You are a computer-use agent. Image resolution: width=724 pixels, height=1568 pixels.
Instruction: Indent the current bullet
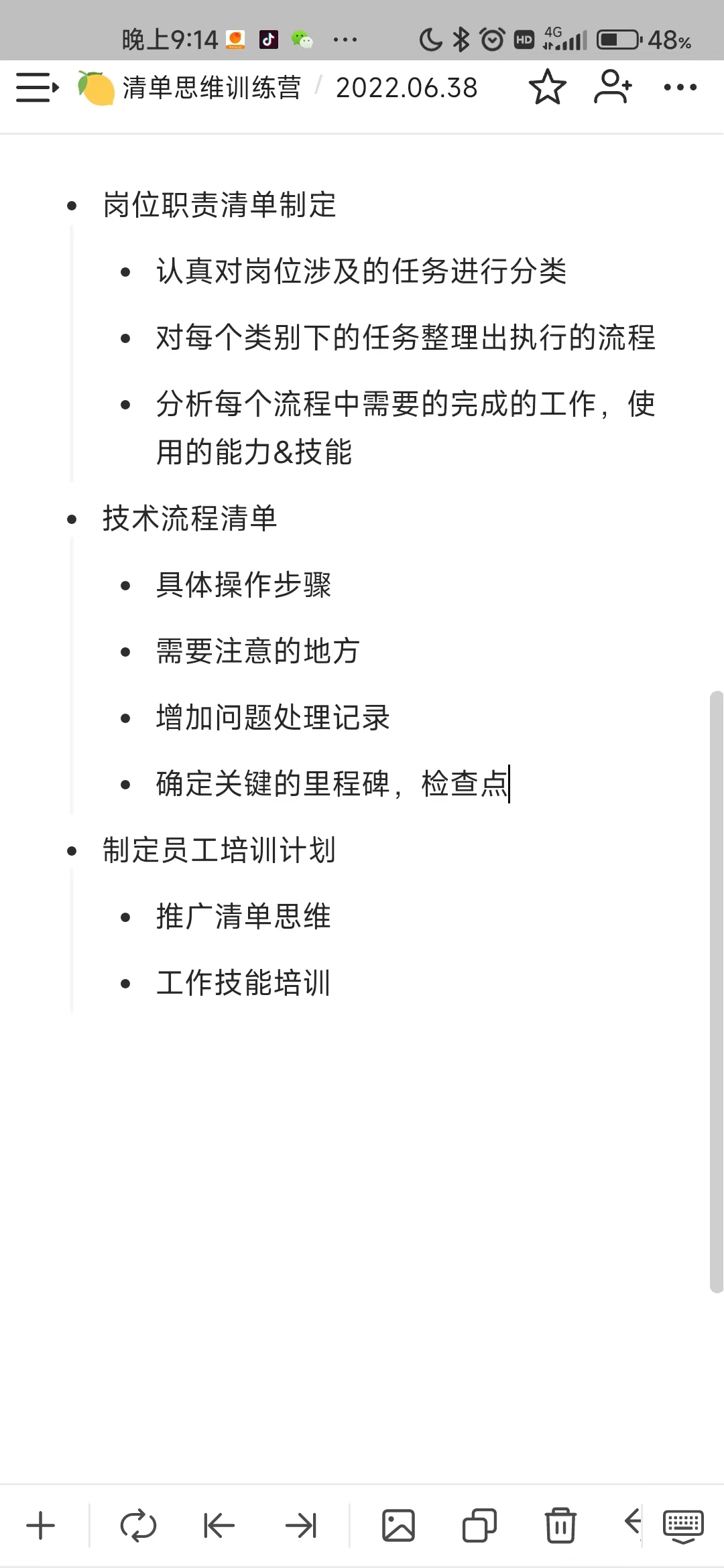click(x=301, y=1526)
